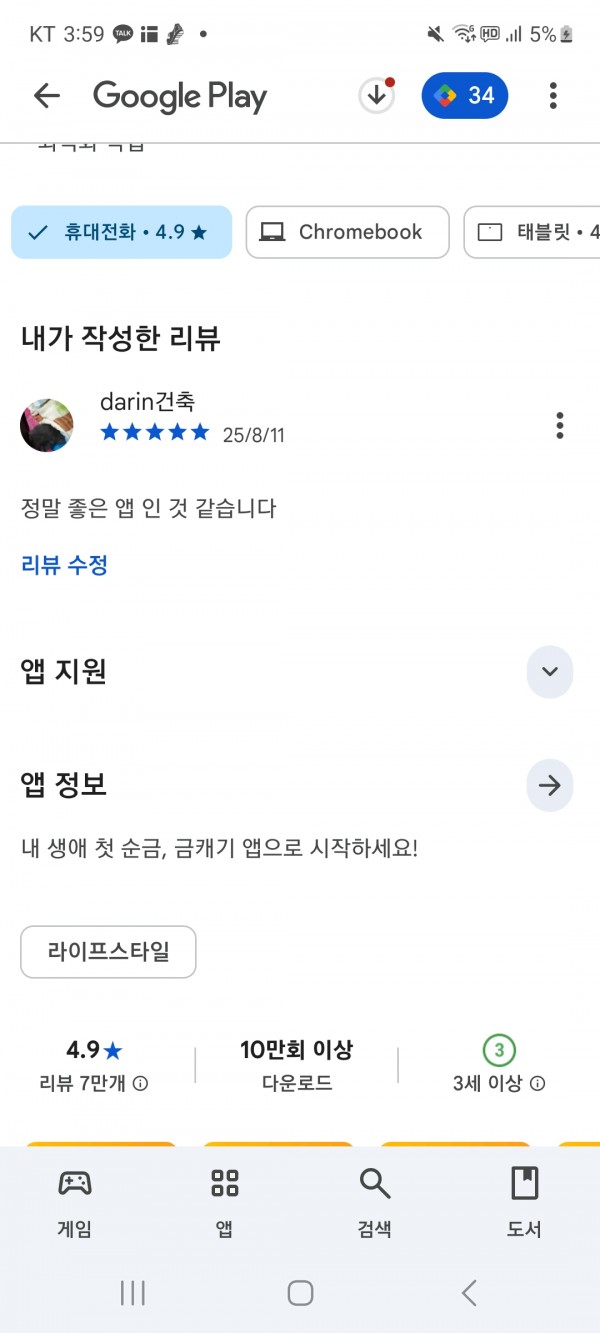The image size is (600, 1333).
Task: Go to the system home screen
Action: tap(300, 1293)
